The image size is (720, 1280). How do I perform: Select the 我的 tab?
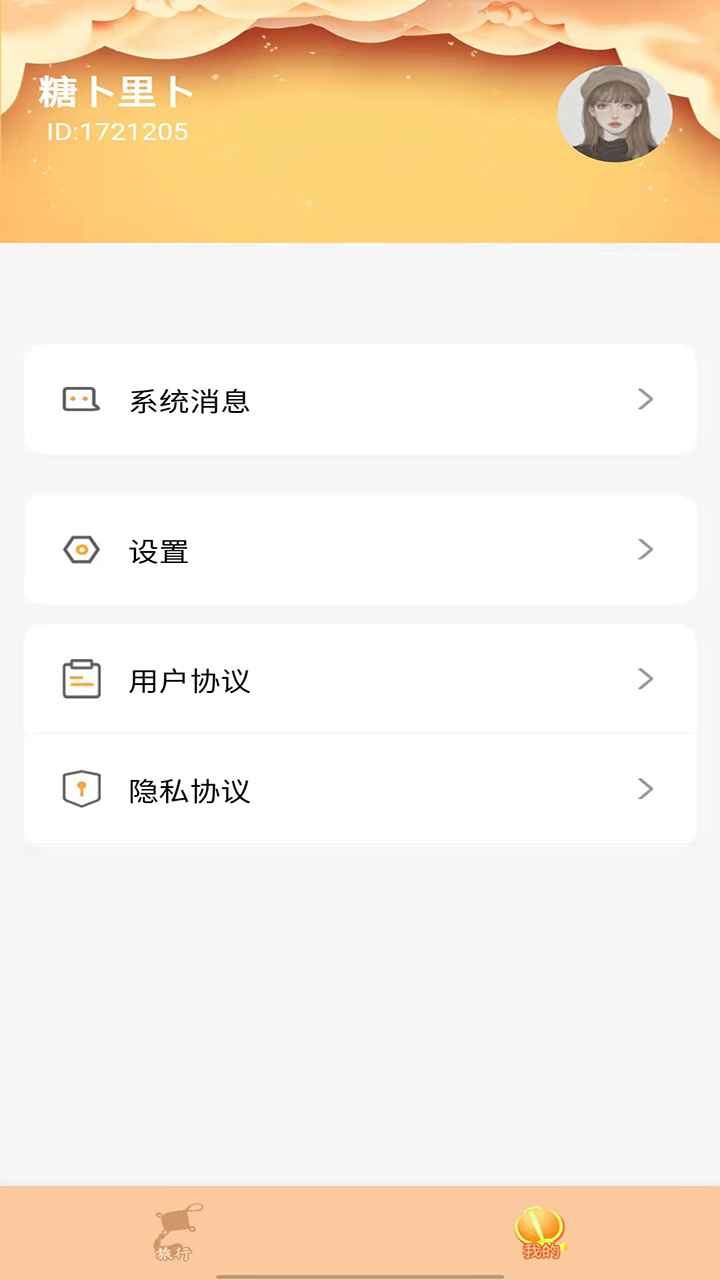tap(540, 1232)
